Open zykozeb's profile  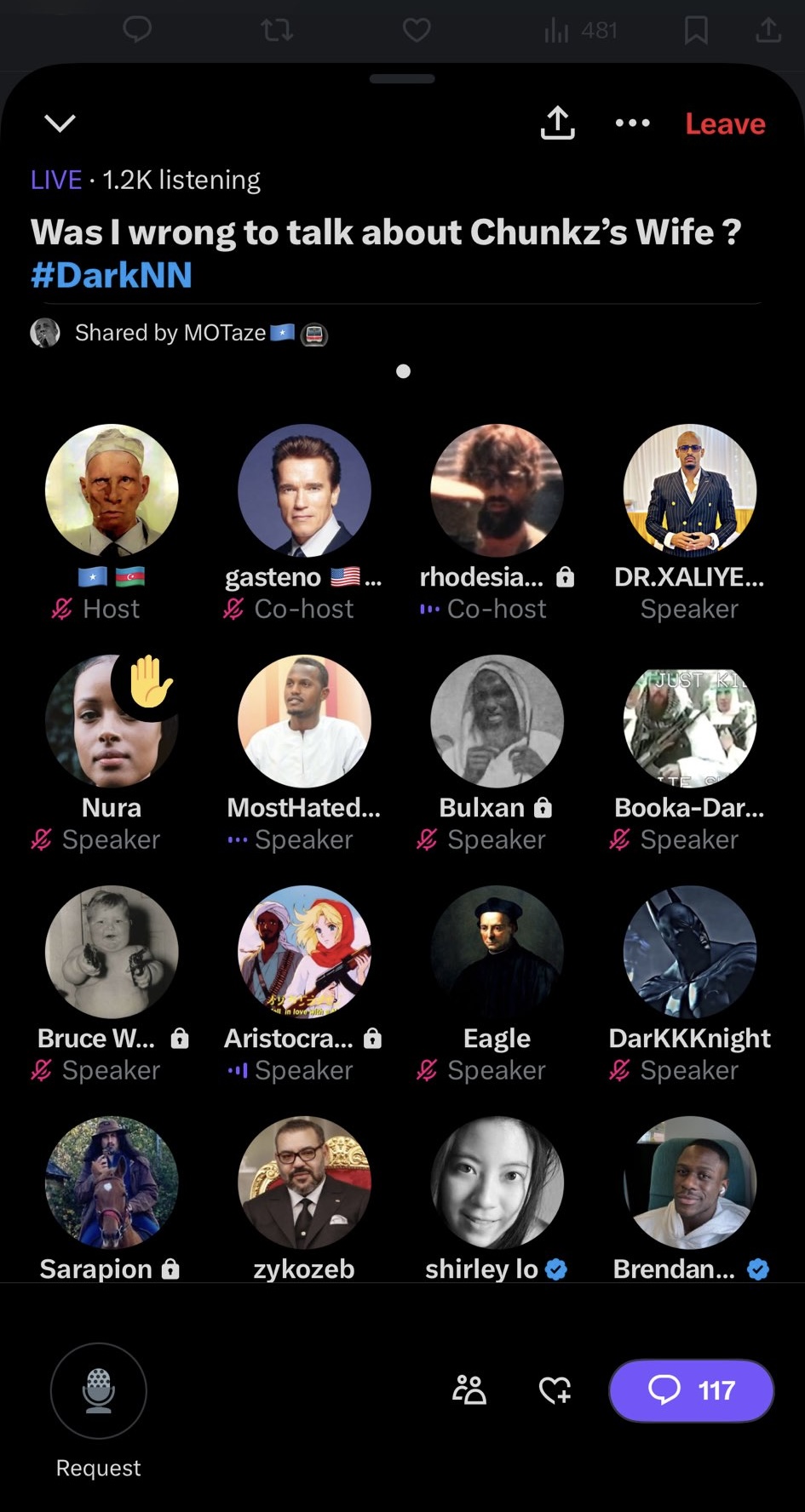click(x=304, y=1183)
